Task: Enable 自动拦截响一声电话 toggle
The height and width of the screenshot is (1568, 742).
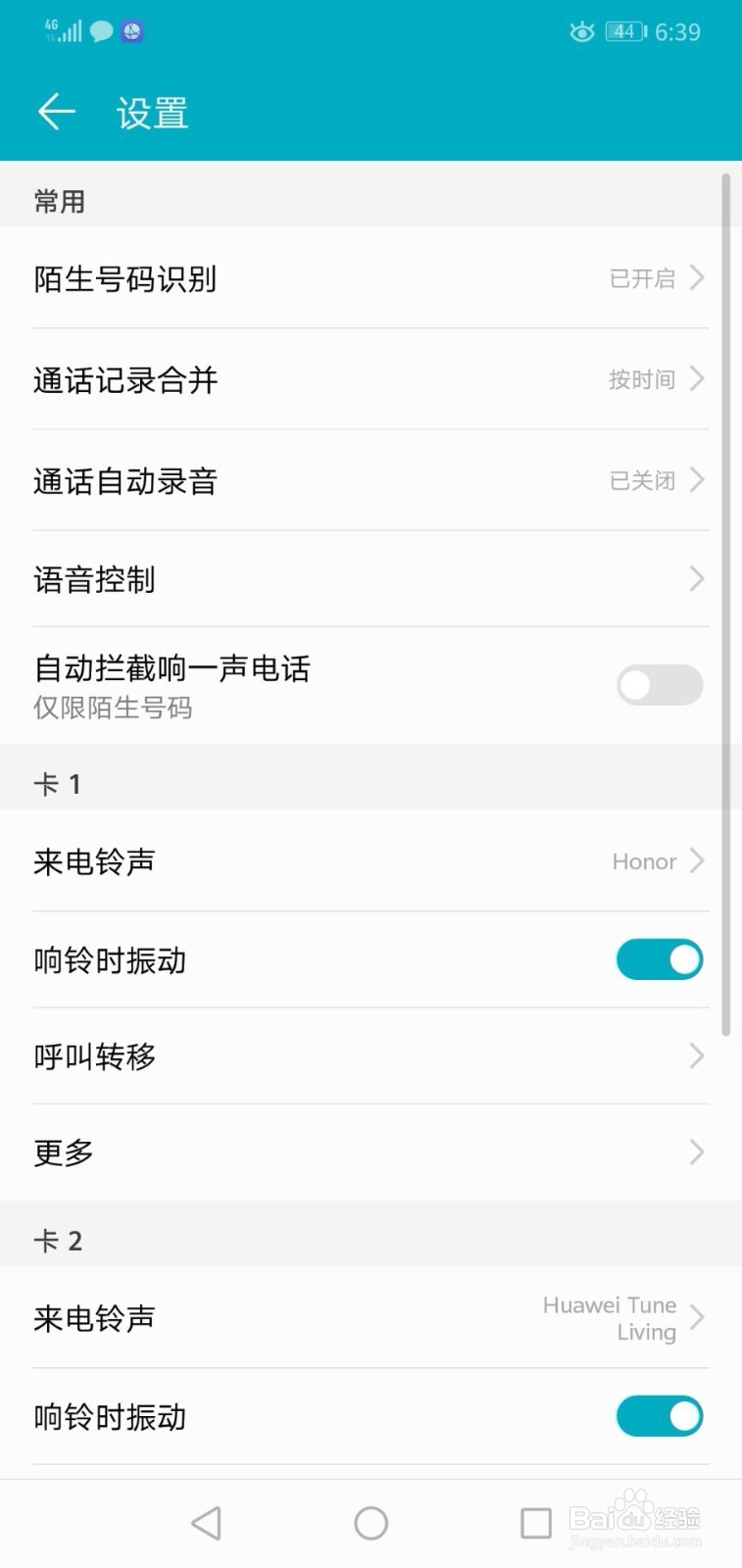Action: 659,684
